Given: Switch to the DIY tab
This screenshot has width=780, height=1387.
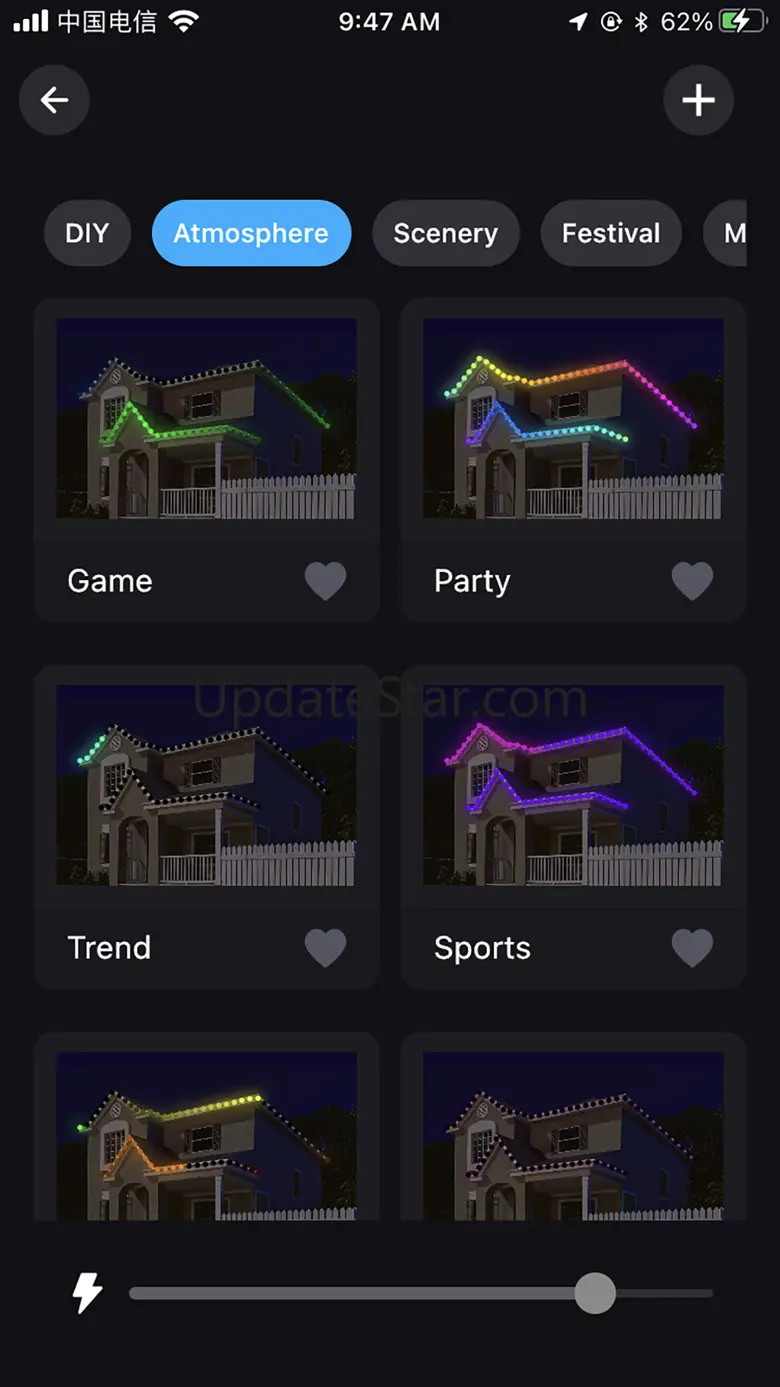Looking at the screenshot, I should tap(87, 233).
